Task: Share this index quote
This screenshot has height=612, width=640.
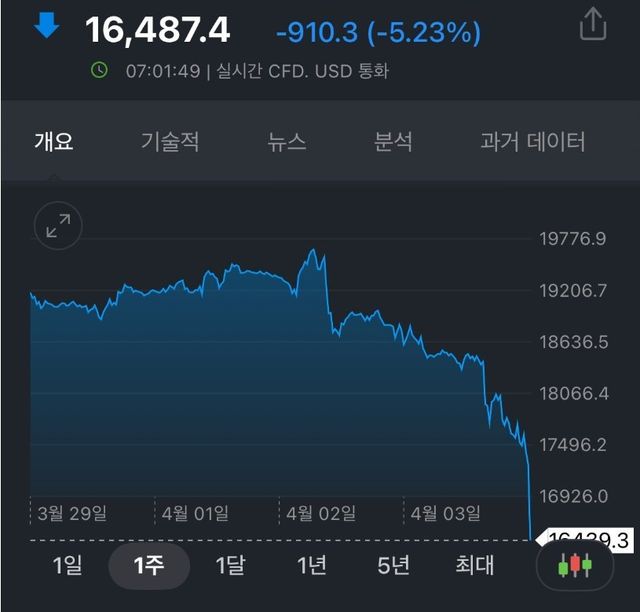Action: (x=593, y=25)
